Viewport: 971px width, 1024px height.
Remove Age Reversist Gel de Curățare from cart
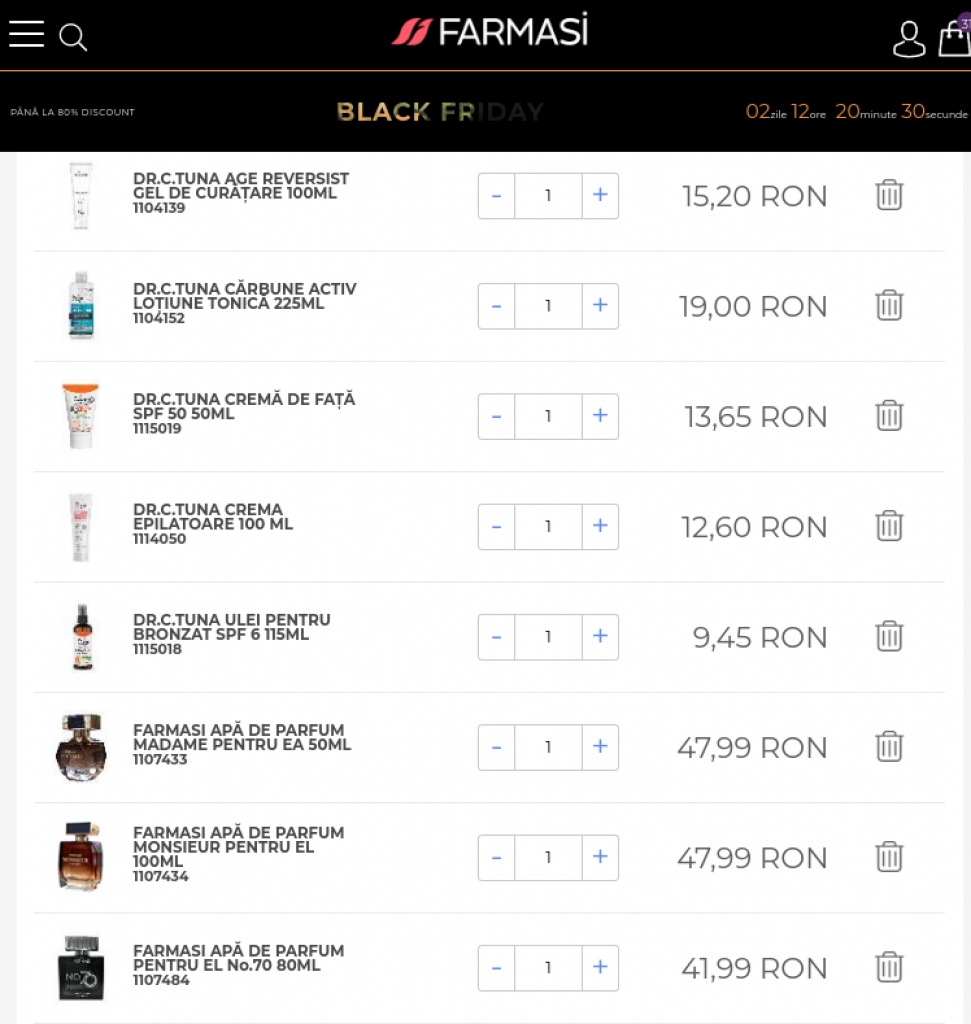tap(889, 195)
